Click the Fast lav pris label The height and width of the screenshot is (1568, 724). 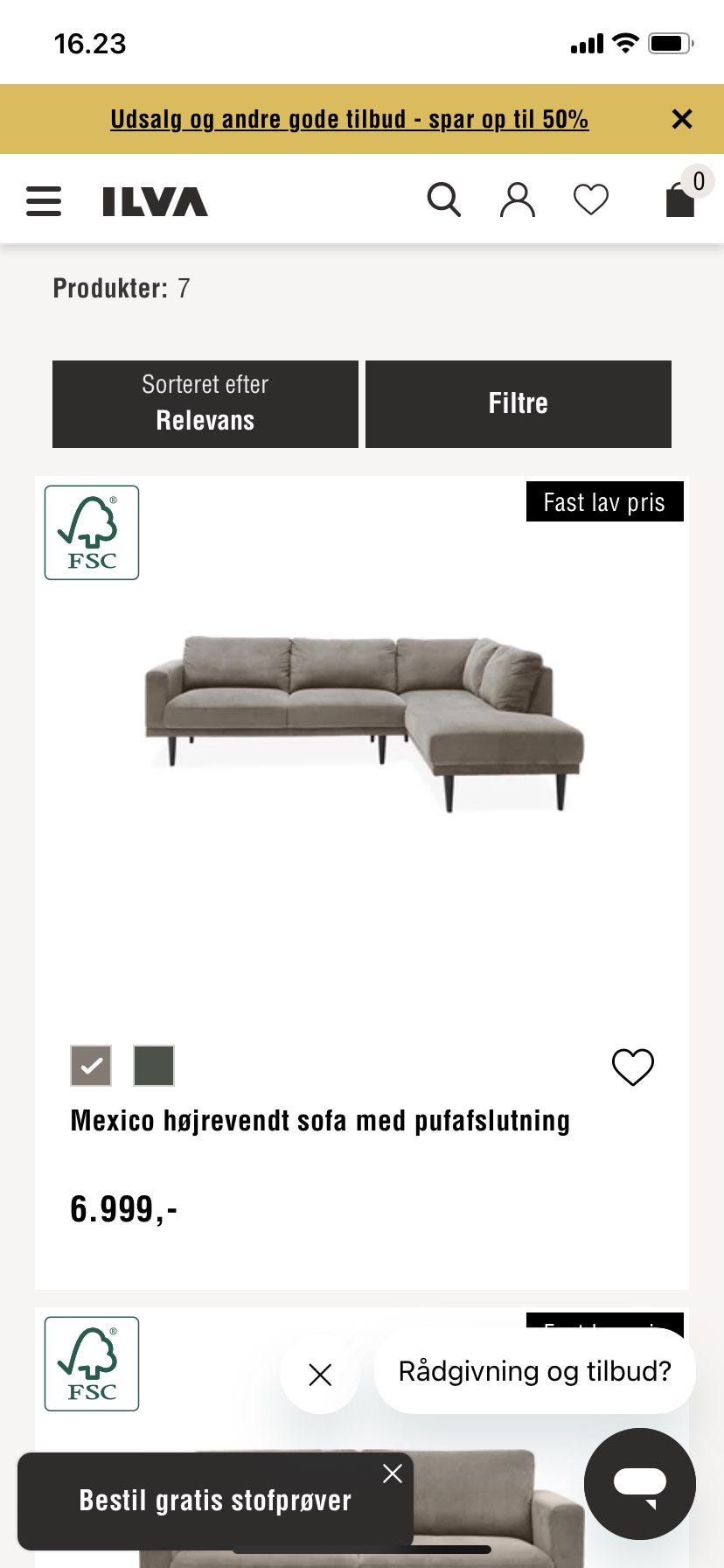(604, 502)
